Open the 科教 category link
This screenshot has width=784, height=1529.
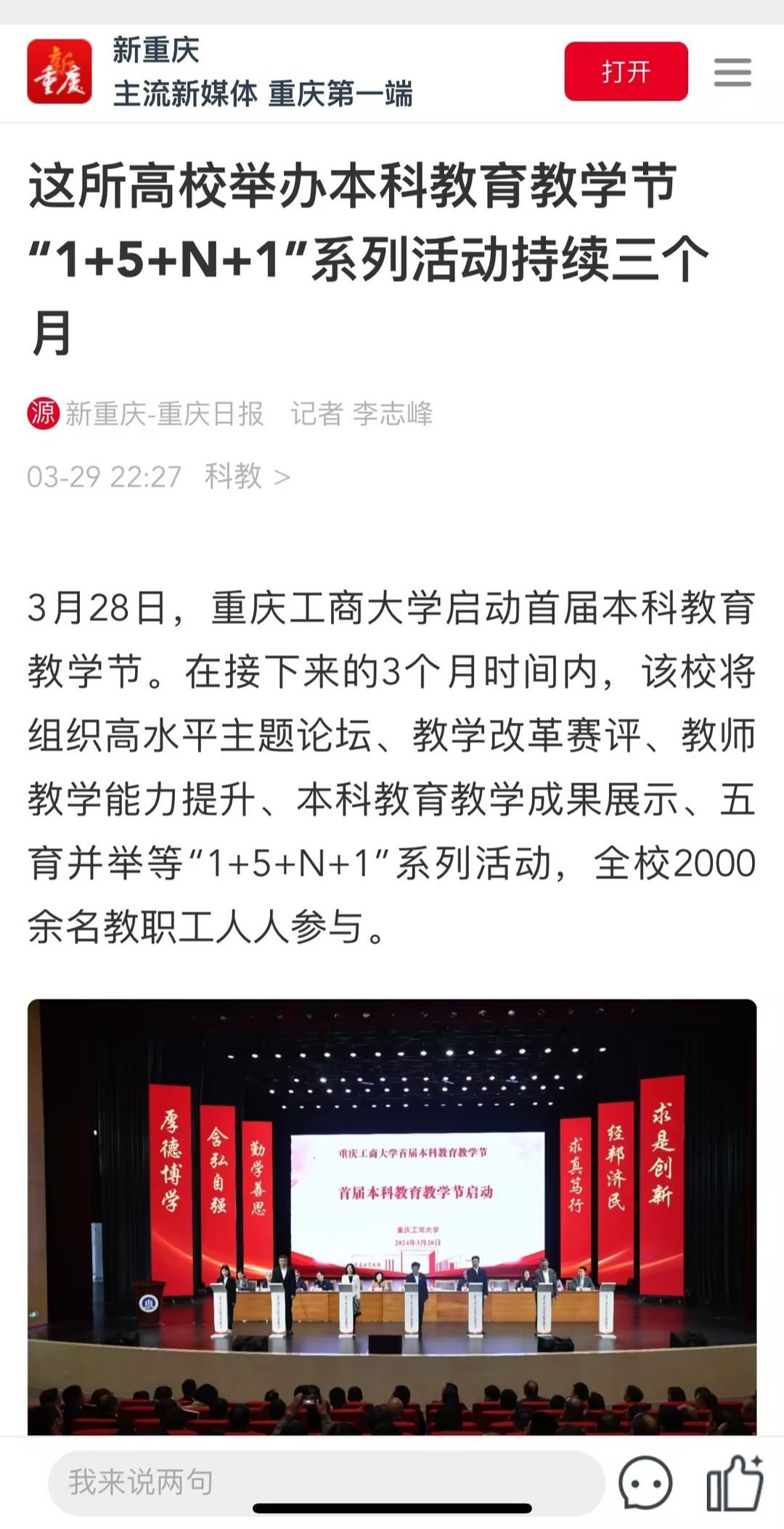(246, 476)
